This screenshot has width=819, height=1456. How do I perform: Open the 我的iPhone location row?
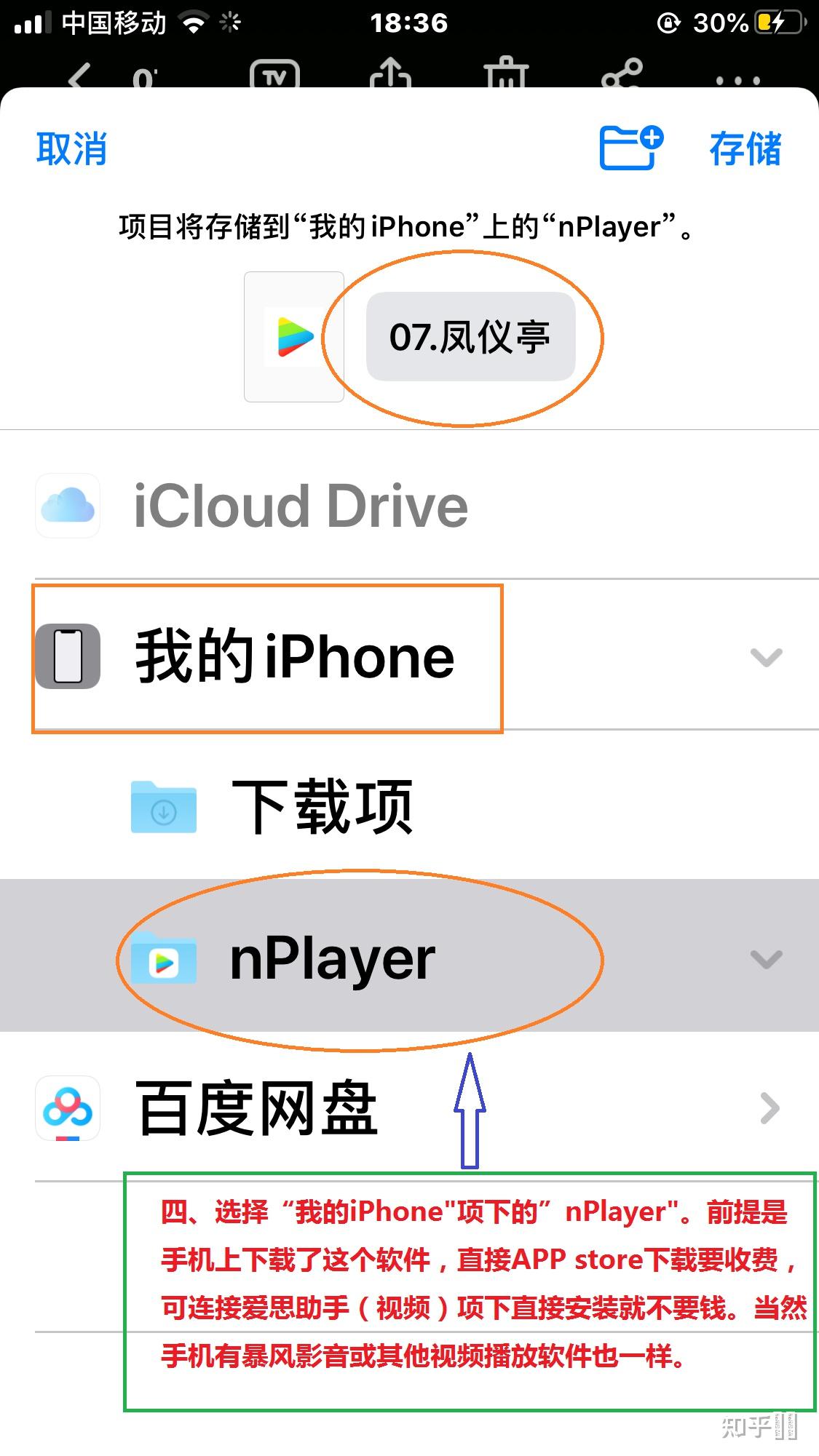coord(409,656)
